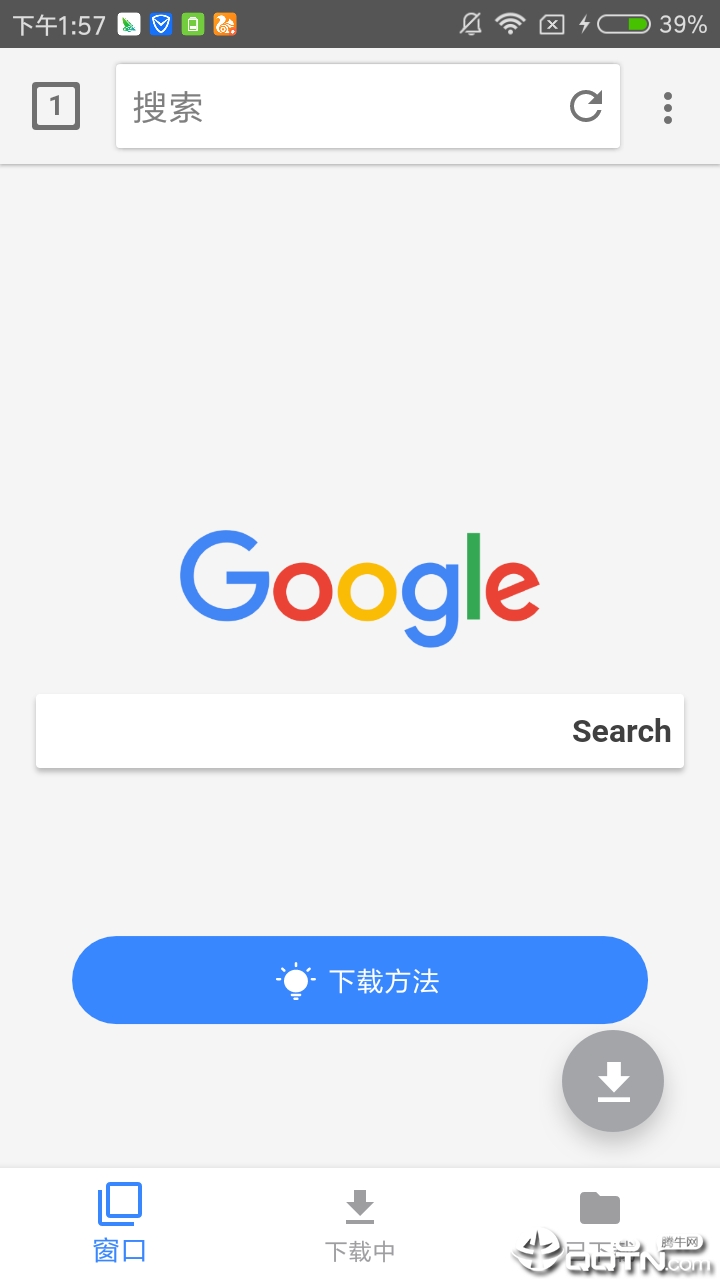The image size is (720, 1280).
Task: Tap the Search button on Google
Action: click(621, 731)
